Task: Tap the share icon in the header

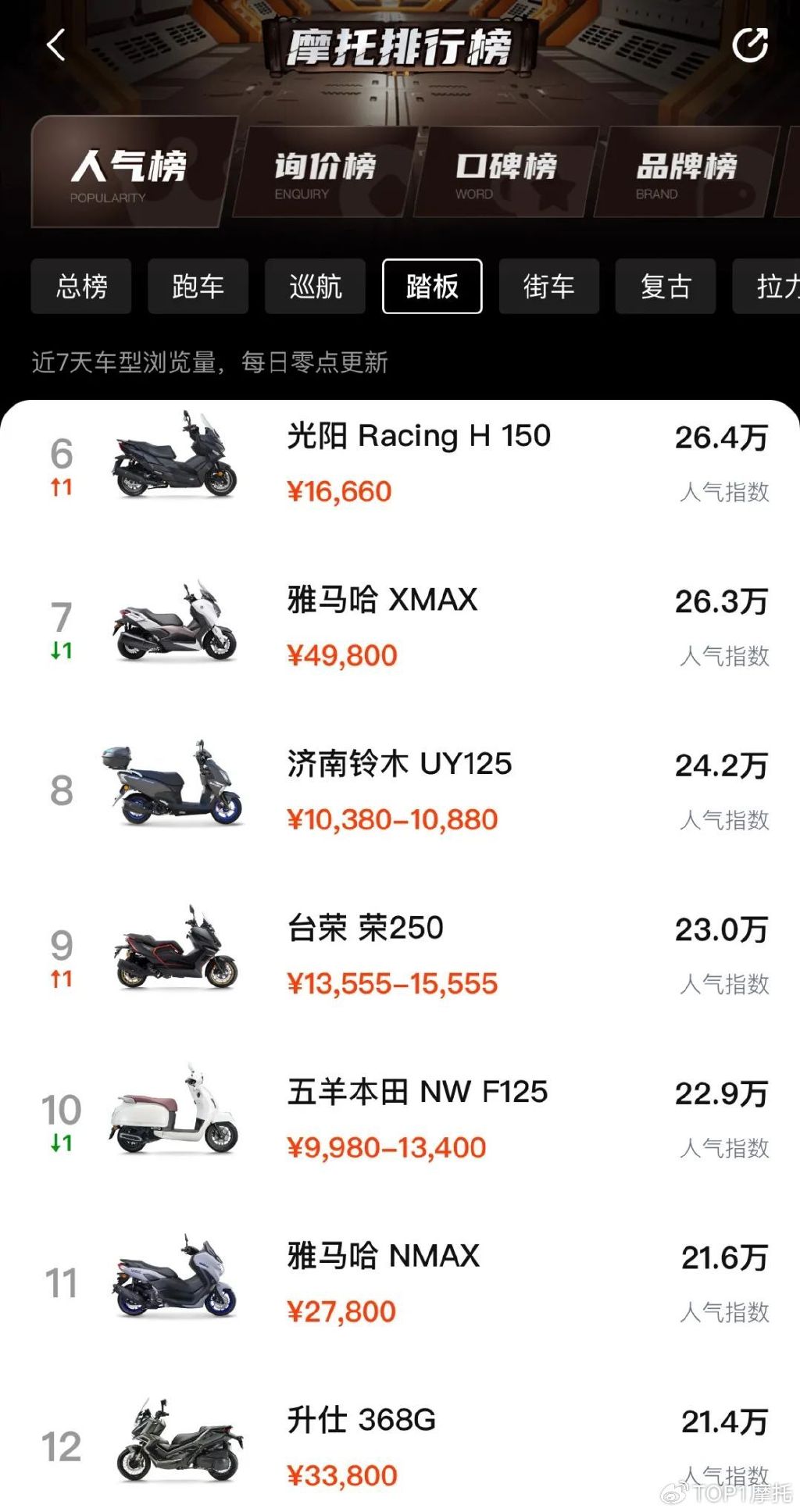Action: [x=750, y=45]
